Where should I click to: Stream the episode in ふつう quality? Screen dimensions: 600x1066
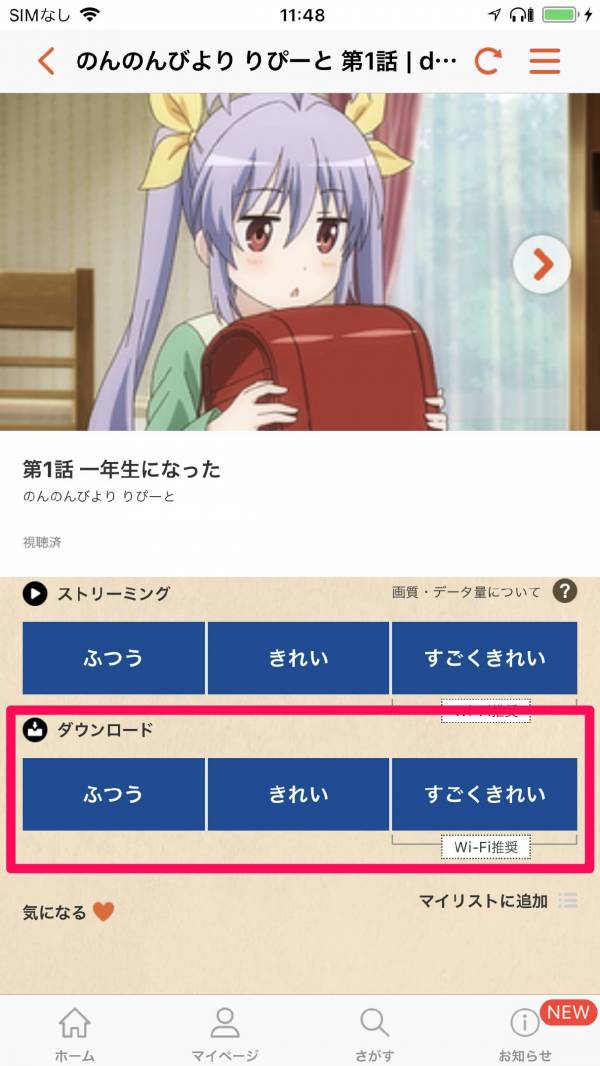coord(113,658)
